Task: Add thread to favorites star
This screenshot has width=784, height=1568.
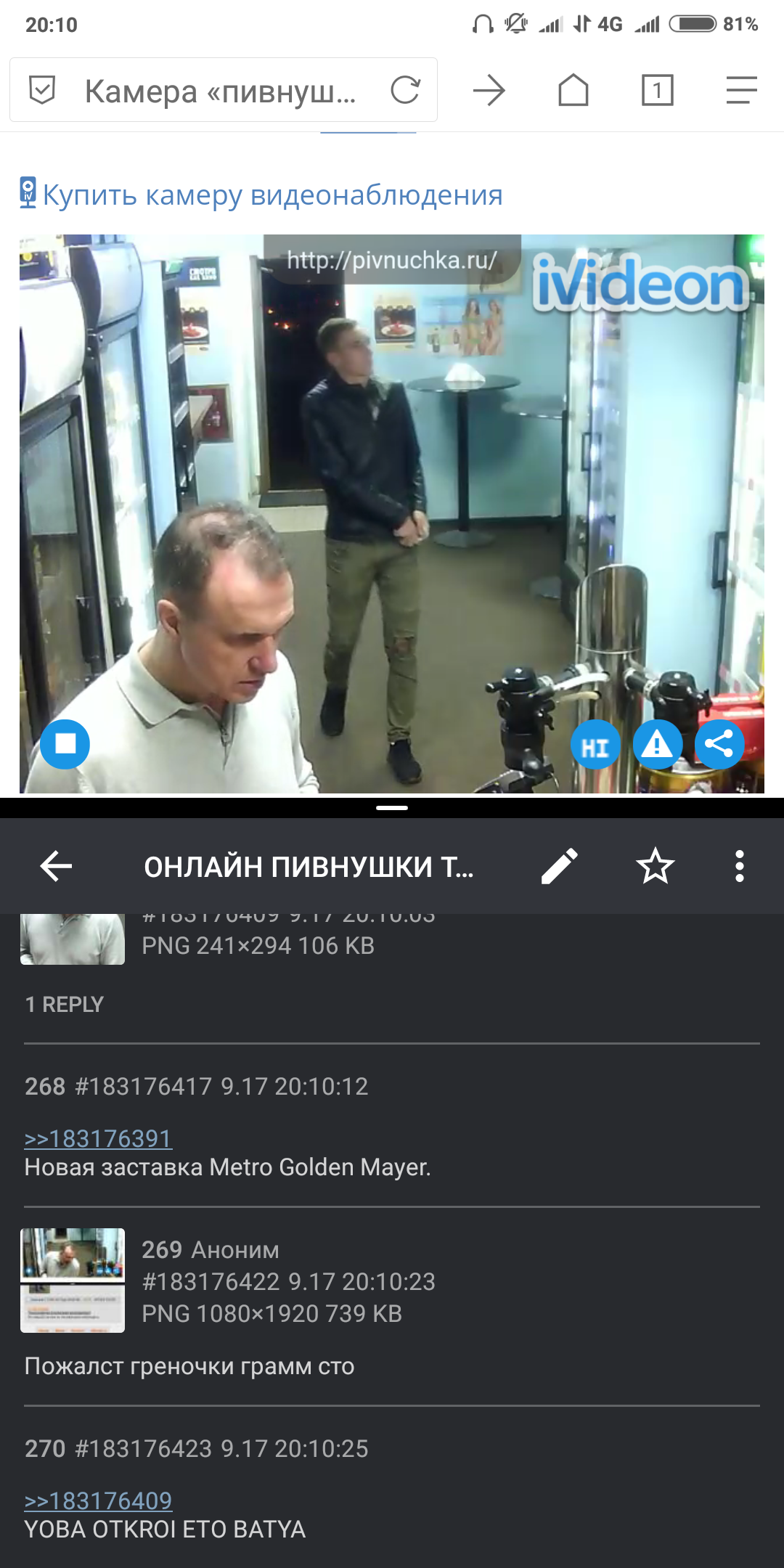Action: point(655,866)
